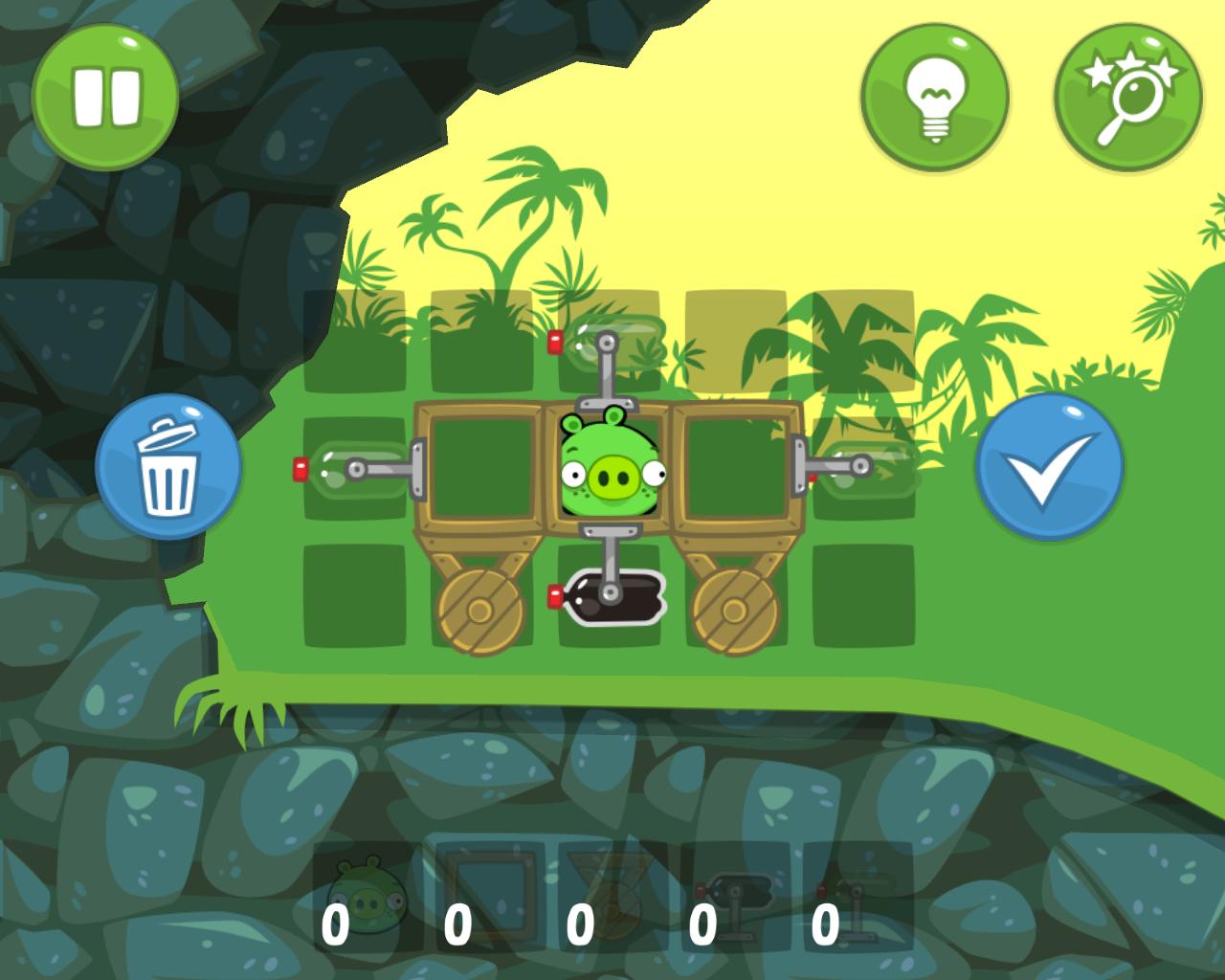Screen dimensions: 1225x980
Task: Select the pig in the vehicle
Action: click(x=611, y=469)
